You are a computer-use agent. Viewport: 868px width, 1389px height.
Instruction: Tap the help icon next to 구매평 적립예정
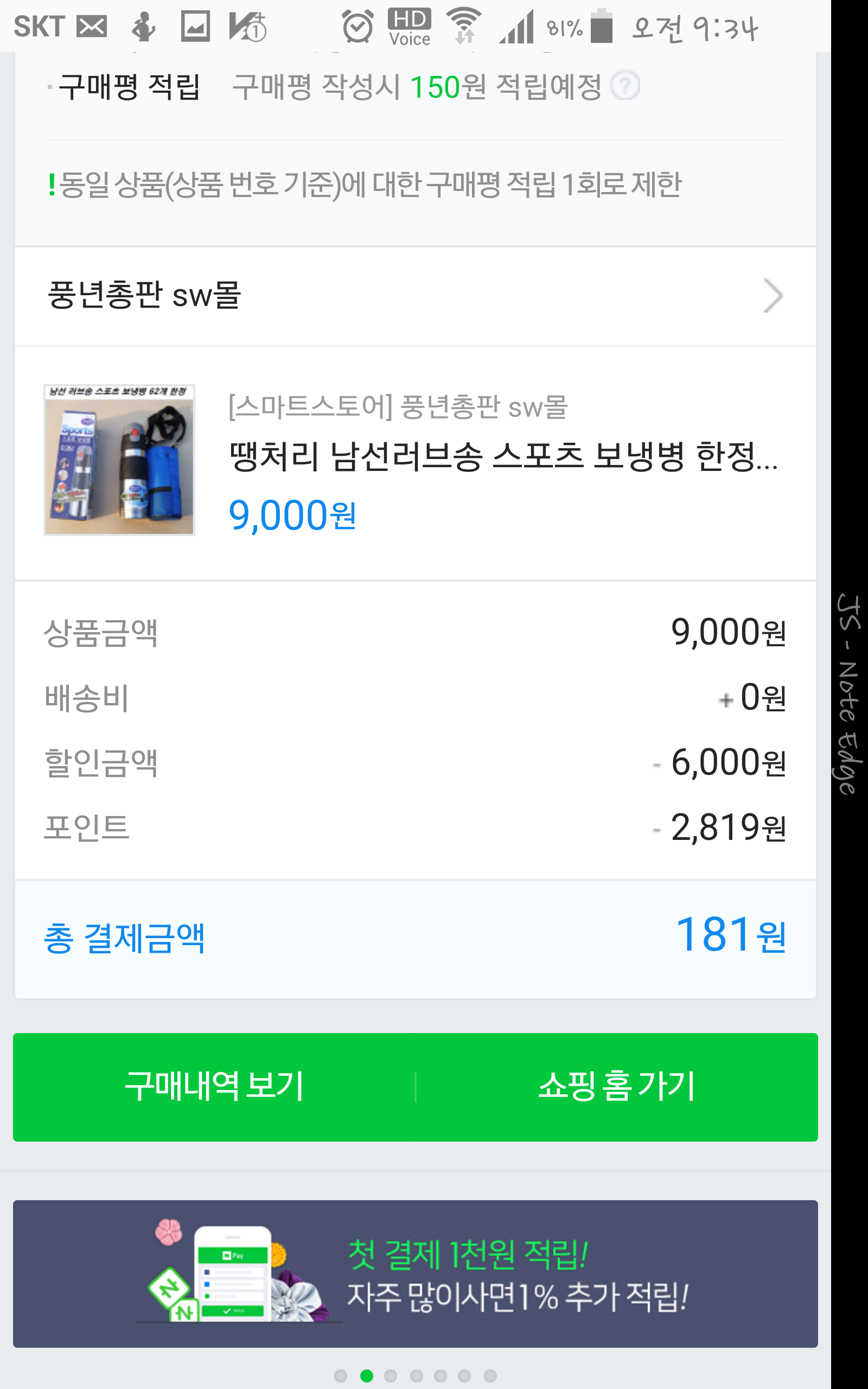pos(624,86)
